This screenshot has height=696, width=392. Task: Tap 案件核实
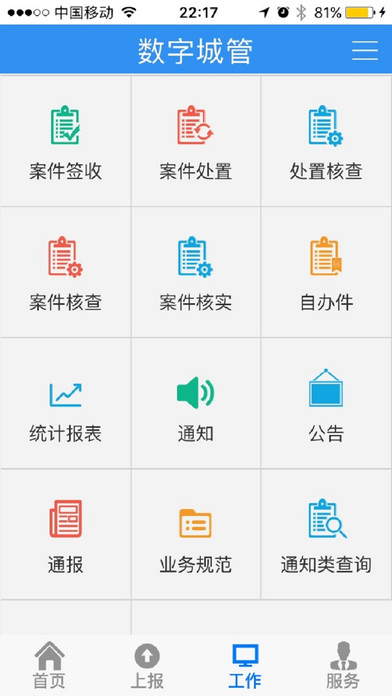click(x=196, y=272)
